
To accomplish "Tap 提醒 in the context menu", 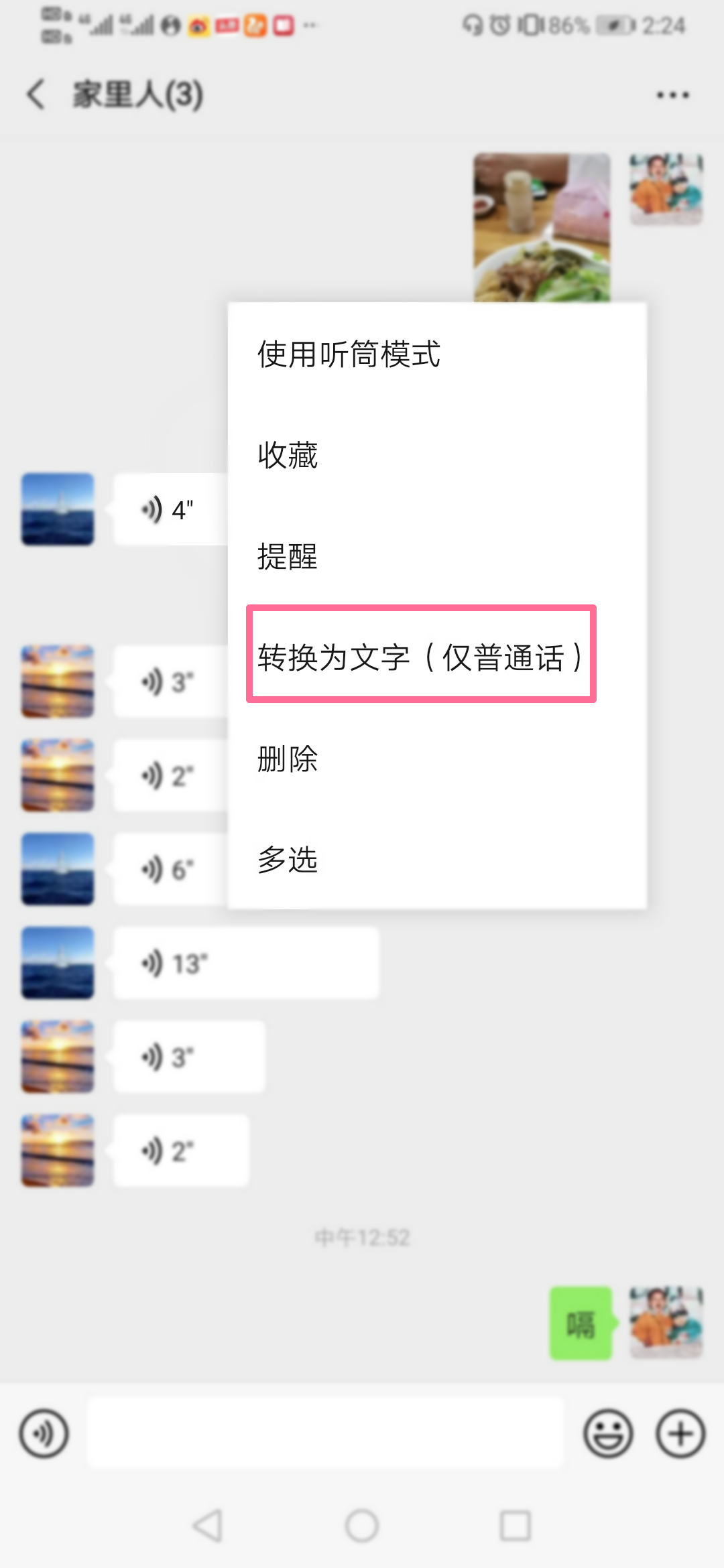I will pos(288,556).
